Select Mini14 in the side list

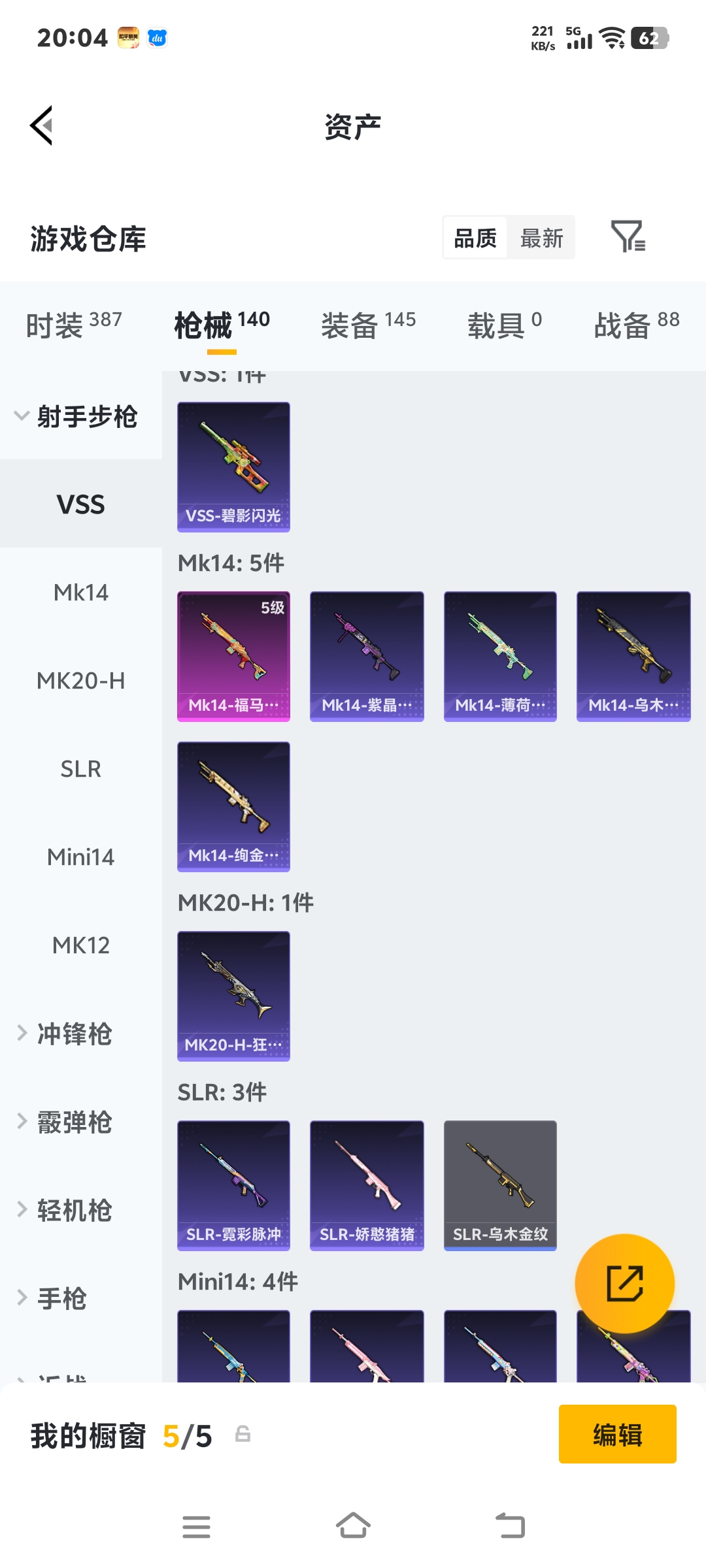(80, 857)
